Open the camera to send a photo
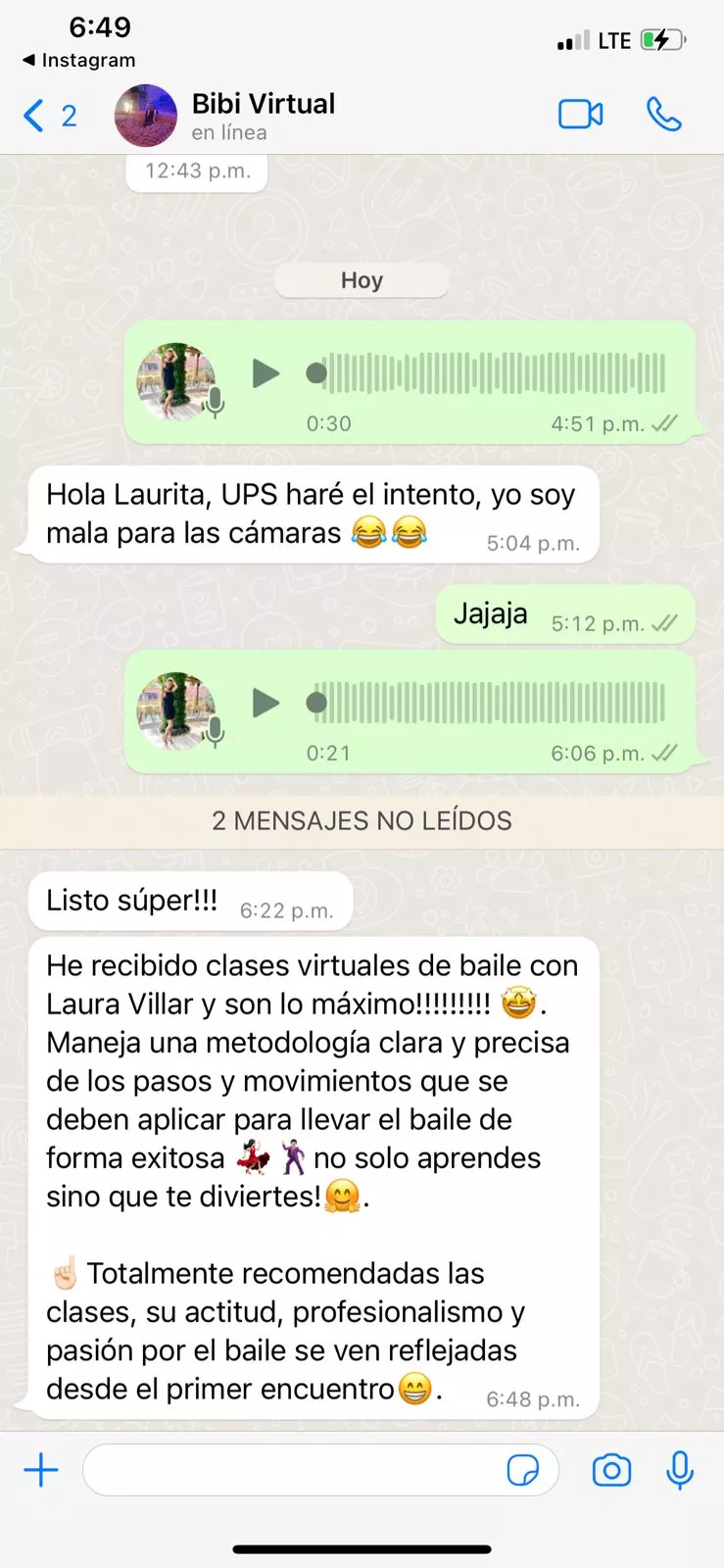724x1568 pixels. [611, 1470]
